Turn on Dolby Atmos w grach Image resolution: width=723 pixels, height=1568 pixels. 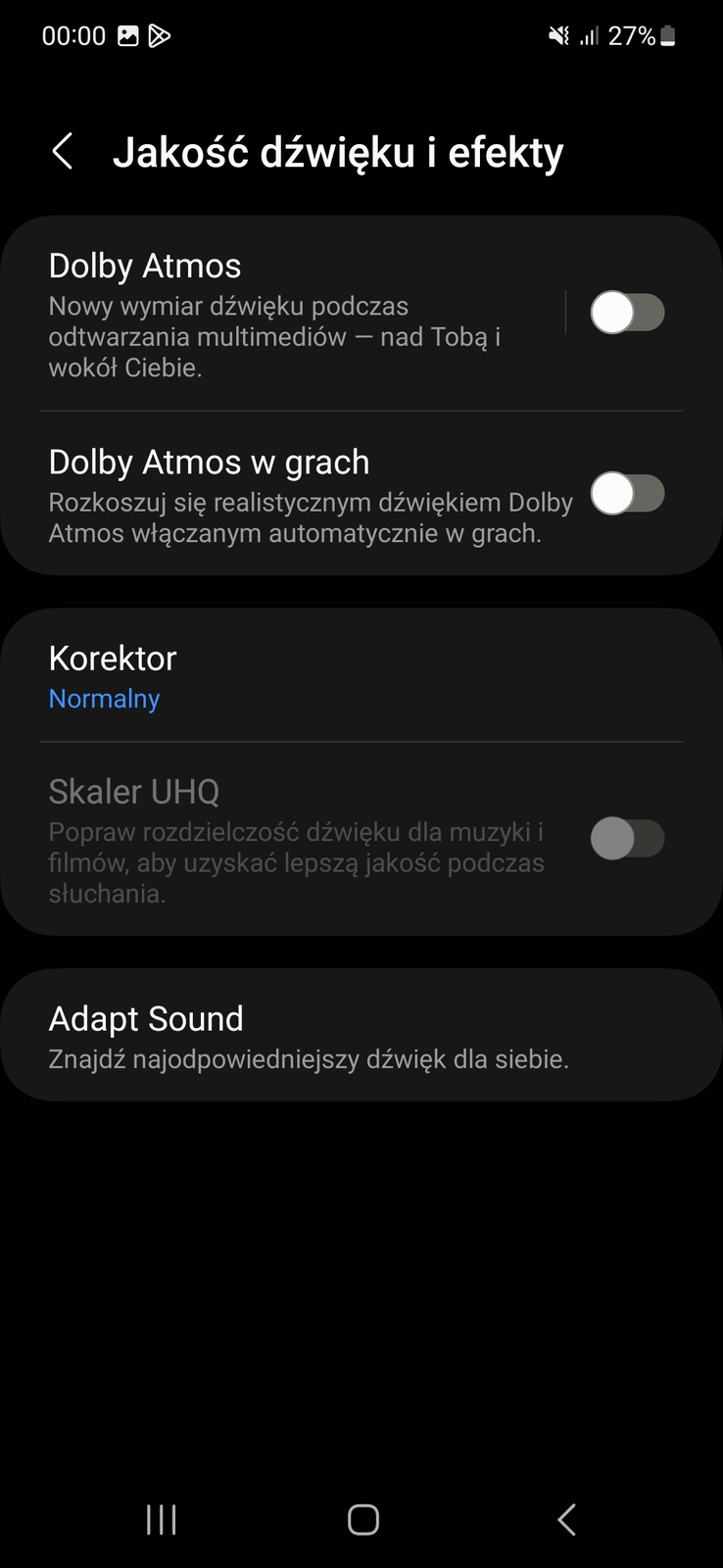point(627,494)
